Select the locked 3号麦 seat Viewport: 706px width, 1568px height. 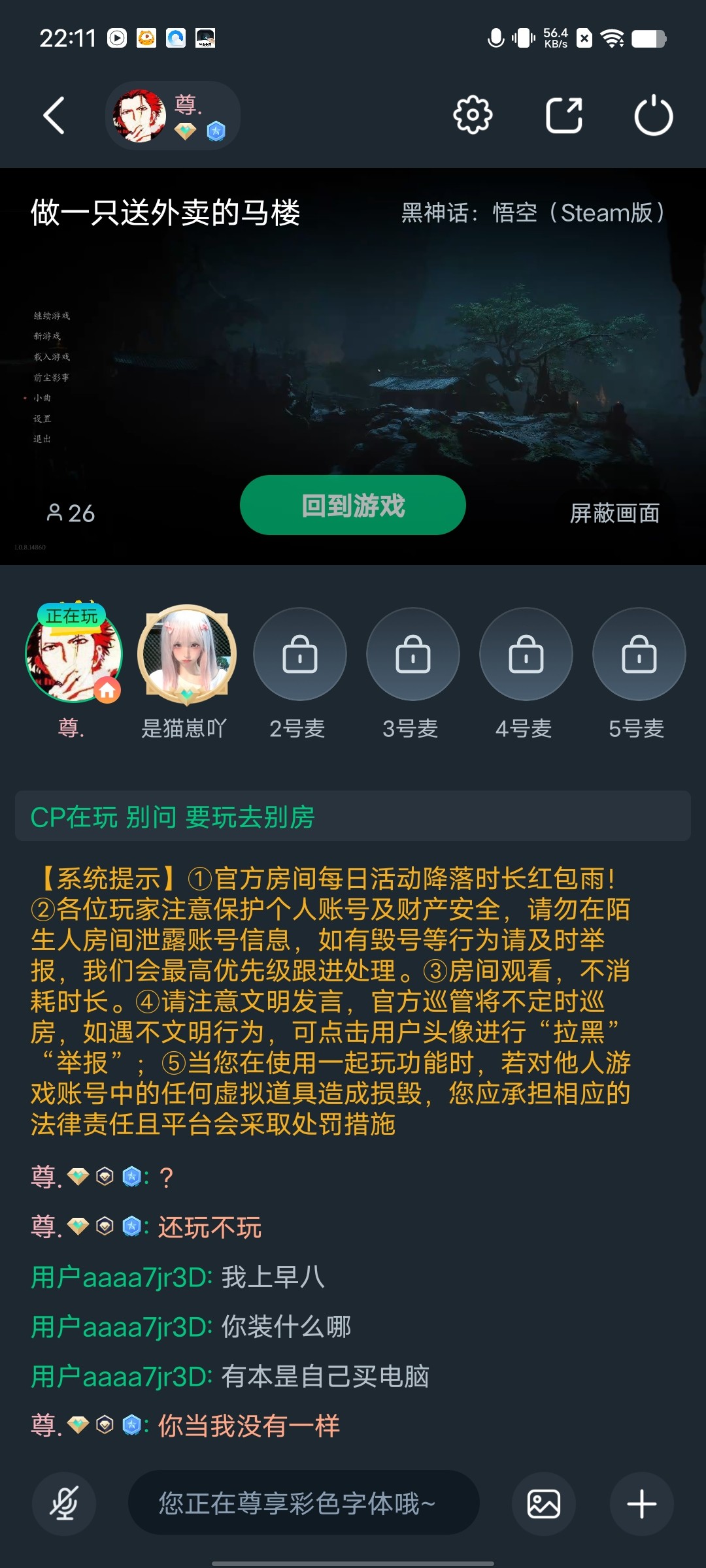pyautogui.click(x=412, y=653)
